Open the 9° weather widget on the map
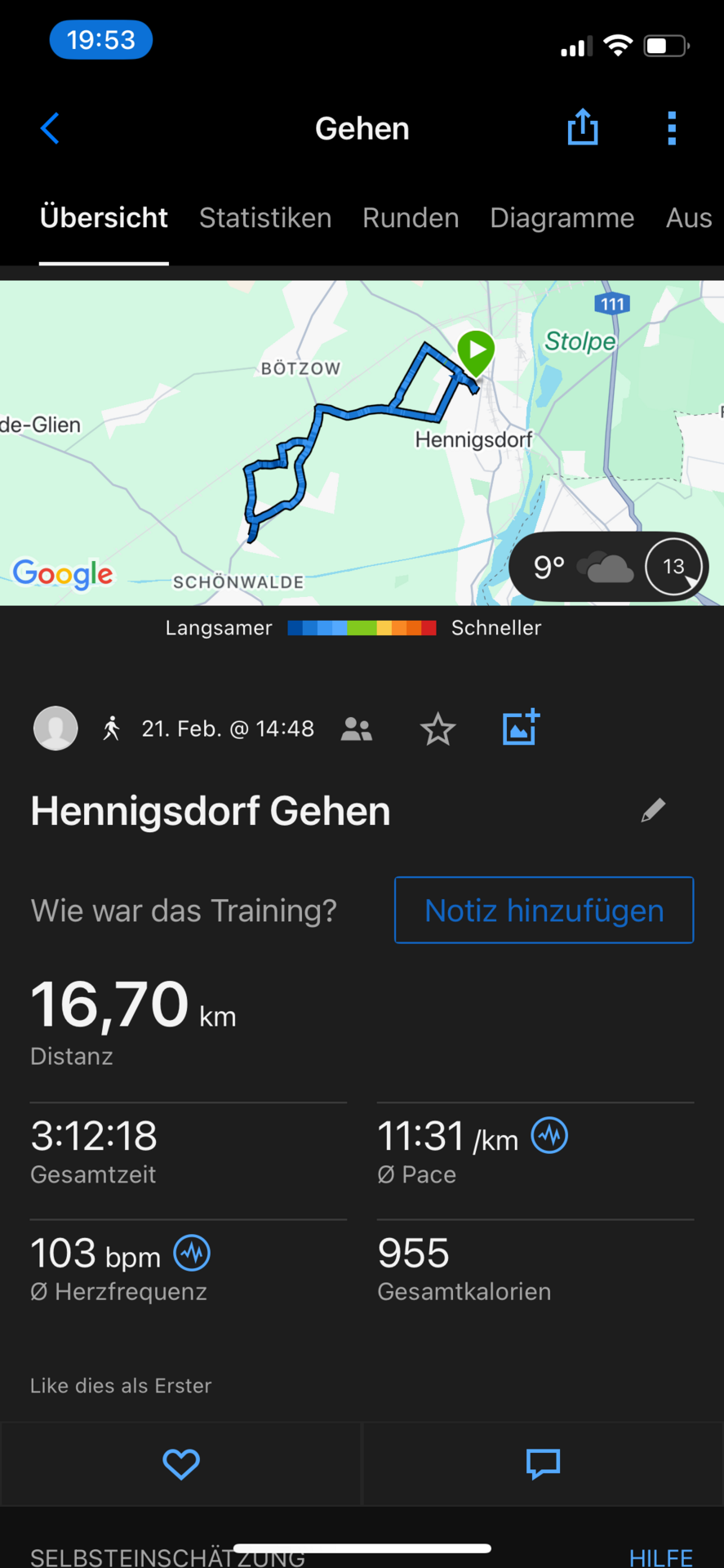This screenshot has height=1568, width=724. tap(608, 566)
